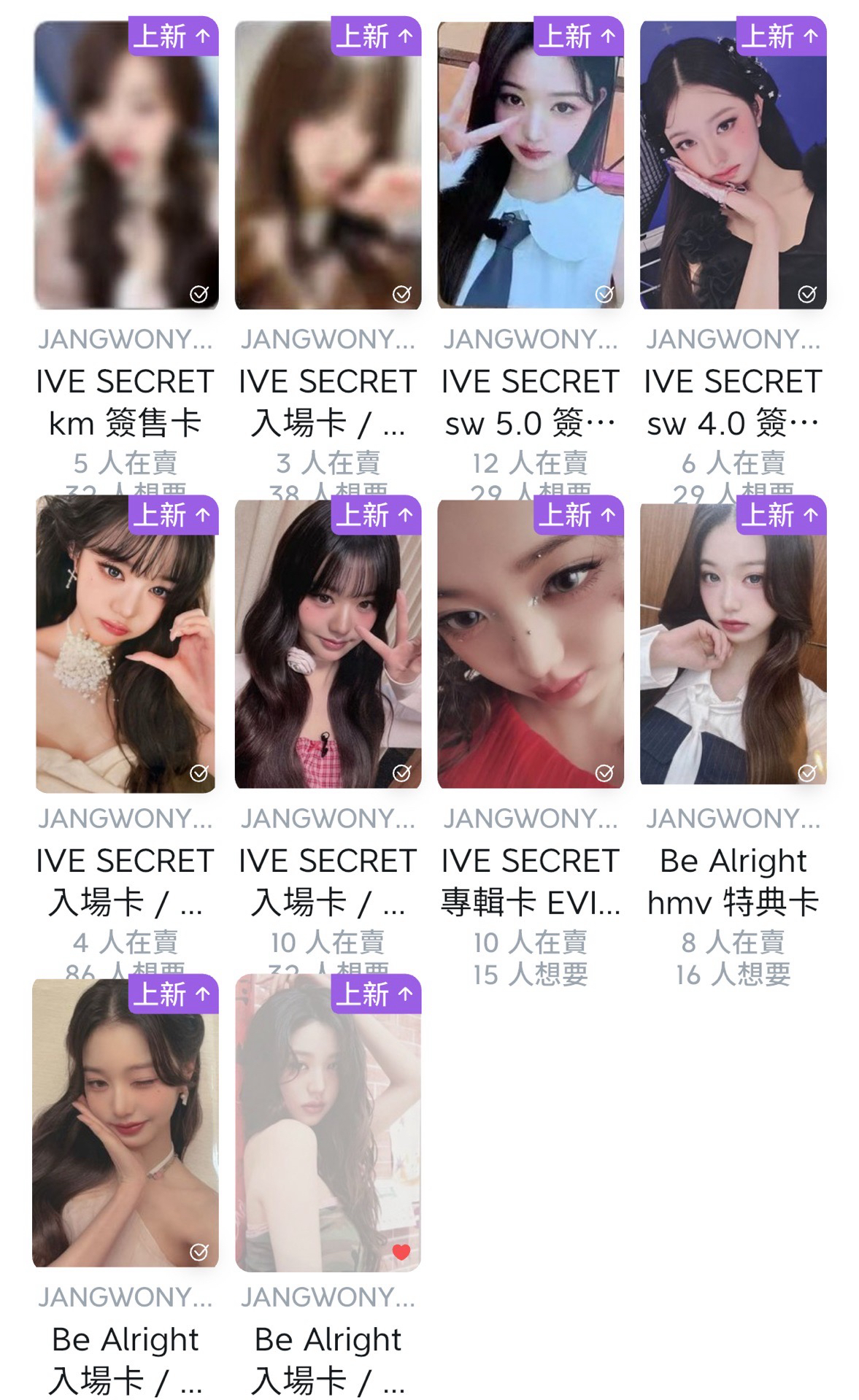Select the Be Alright hmv 特典卡 listing title
This screenshot has width=859, height=1400.
[734, 882]
